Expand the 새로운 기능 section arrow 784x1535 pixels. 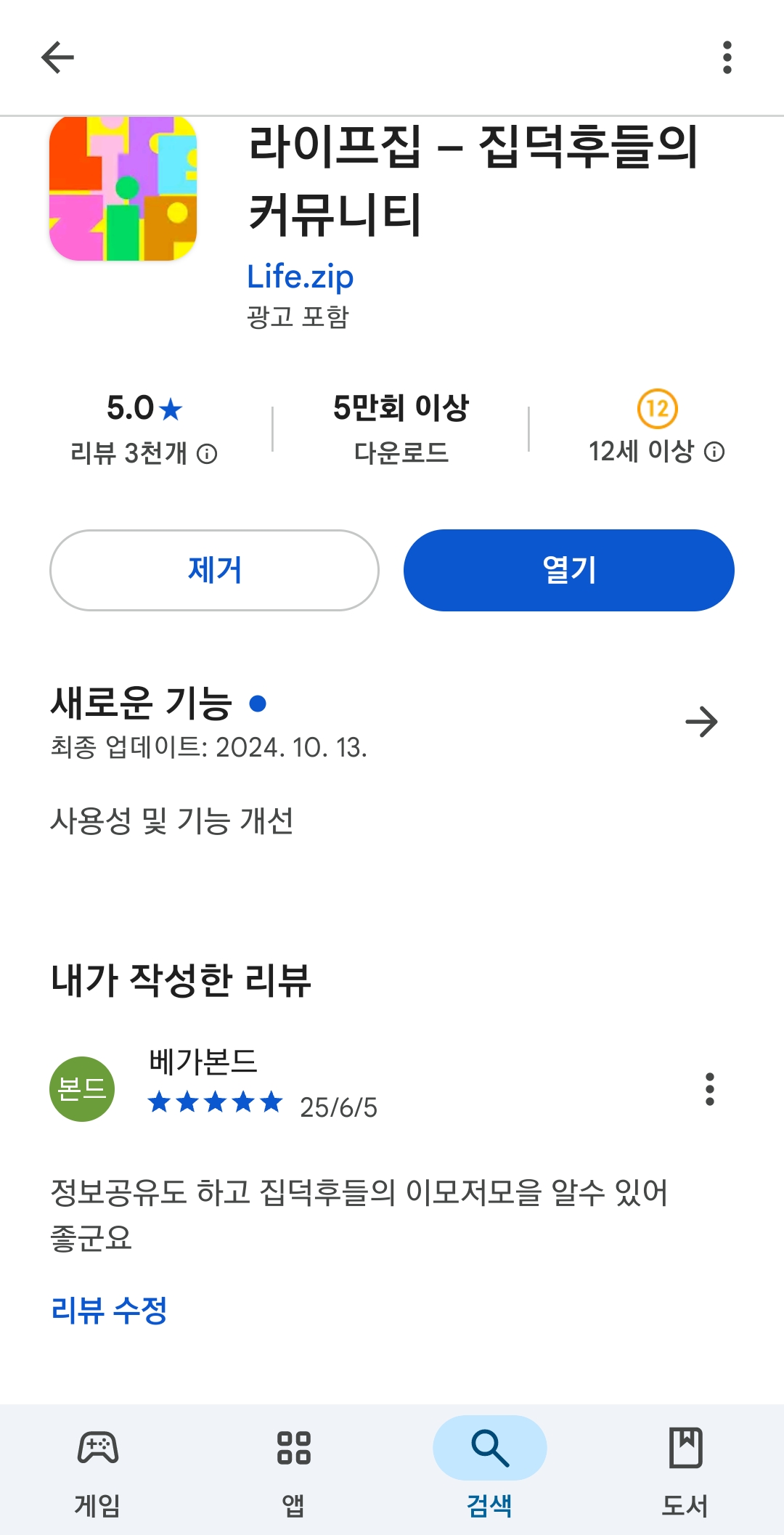point(701,722)
